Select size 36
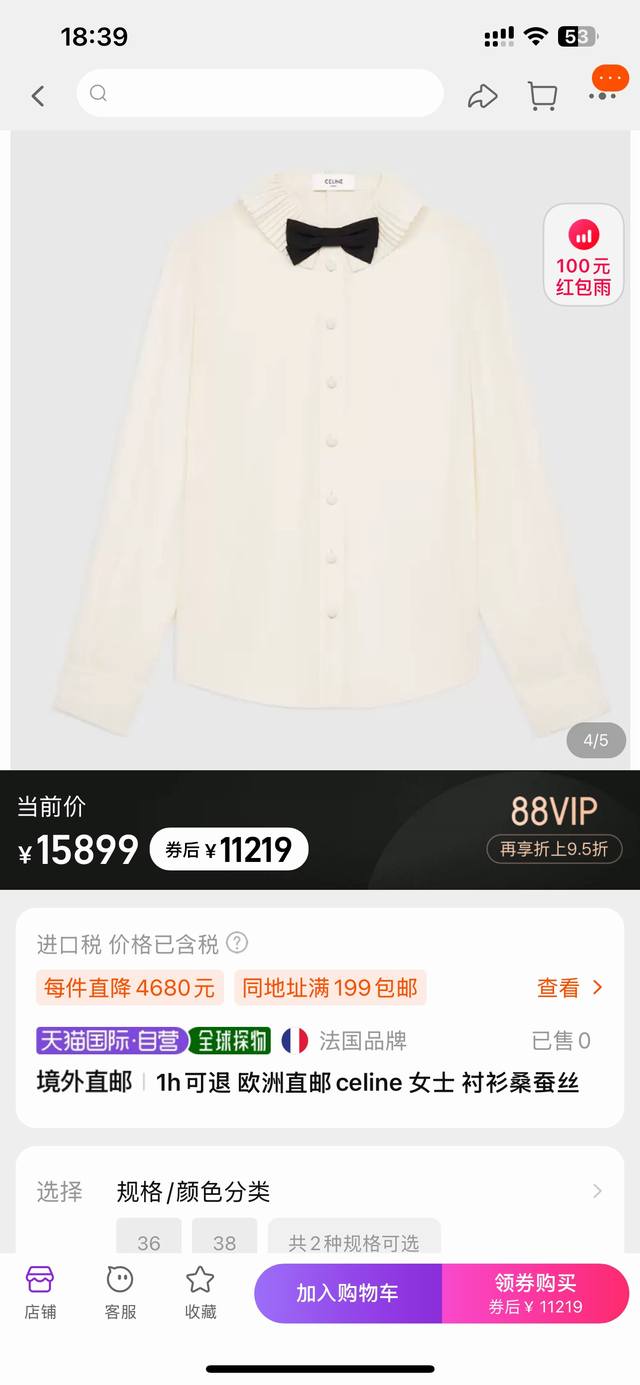The width and height of the screenshot is (640, 1385). click(x=149, y=1240)
